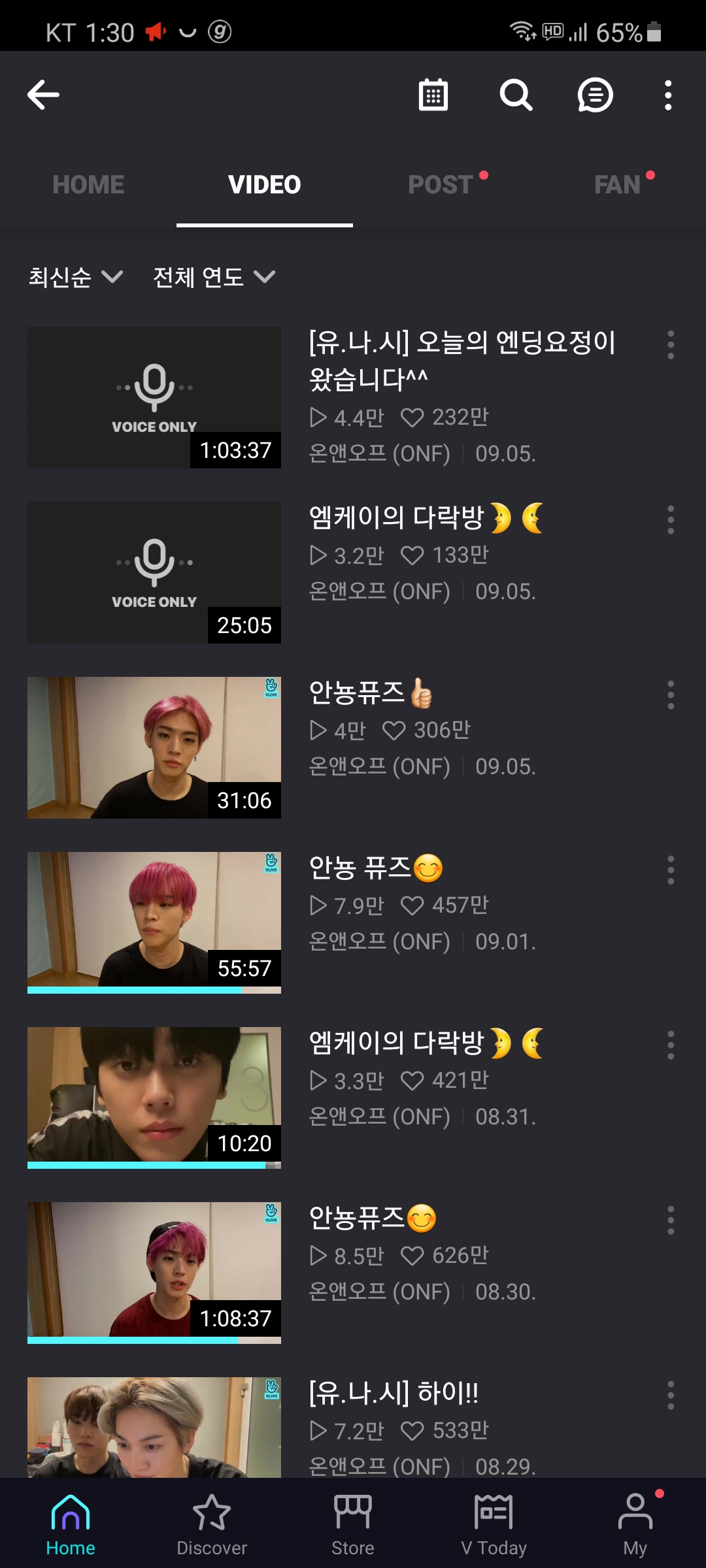Screen dimensions: 706x1568
Task: Tap the playback progress bar under 안뇽 퓨즈😊
Action: coord(154,991)
